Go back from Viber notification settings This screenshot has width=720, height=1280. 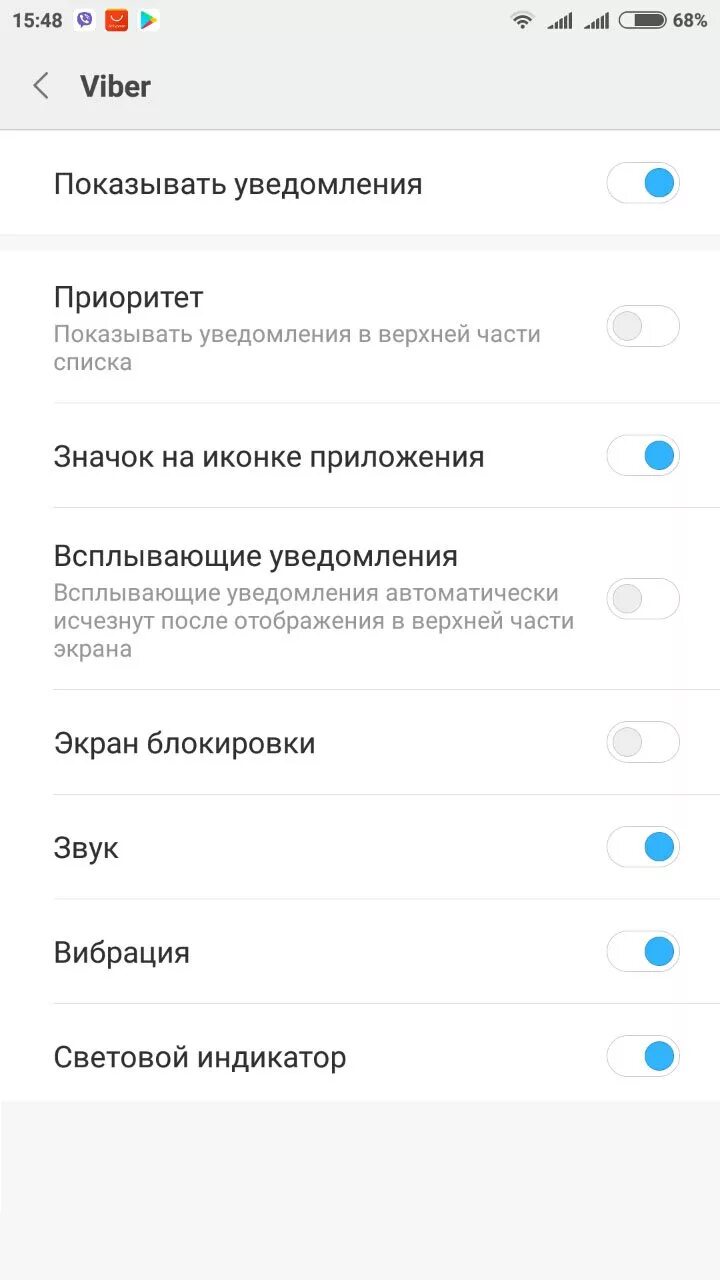click(x=41, y=86)
